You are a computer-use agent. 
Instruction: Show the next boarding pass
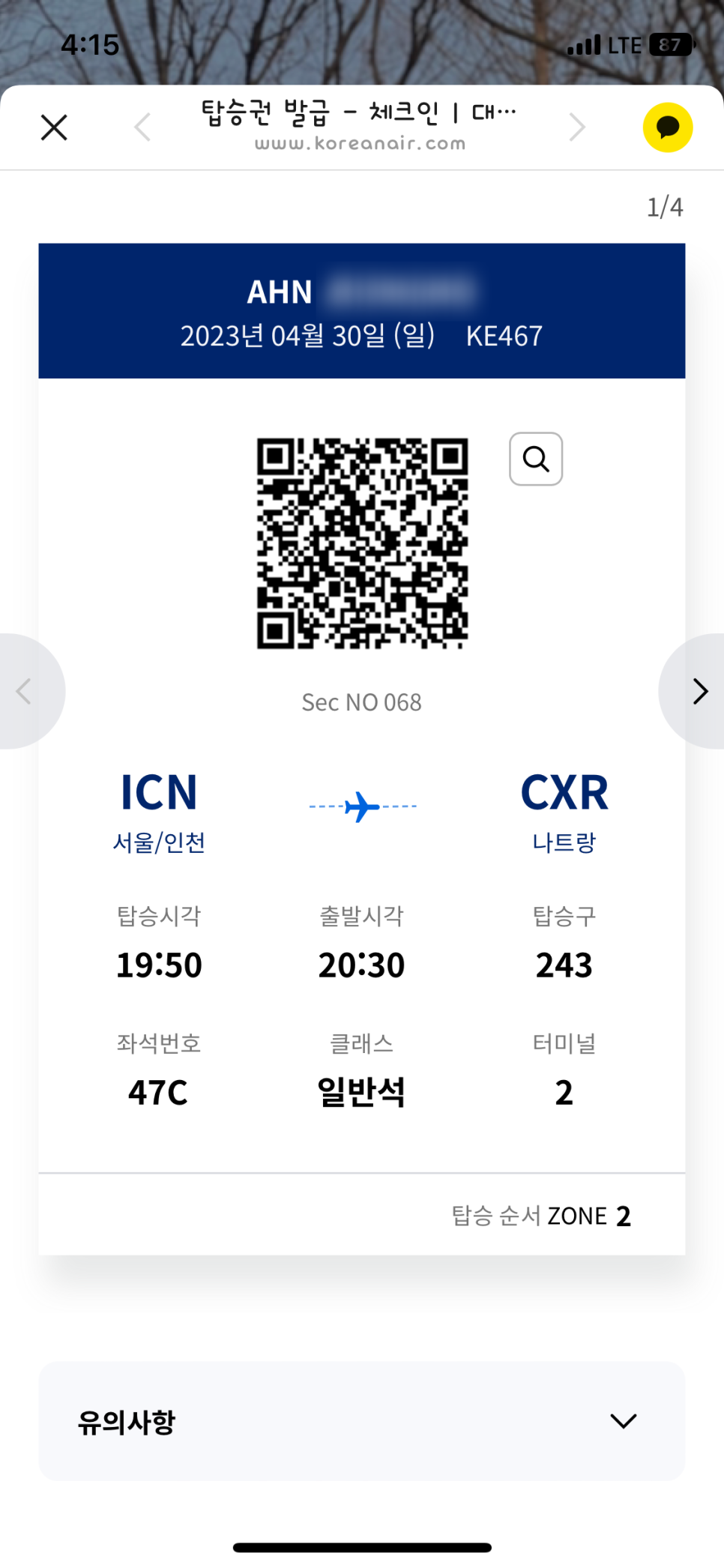point(699,691)
